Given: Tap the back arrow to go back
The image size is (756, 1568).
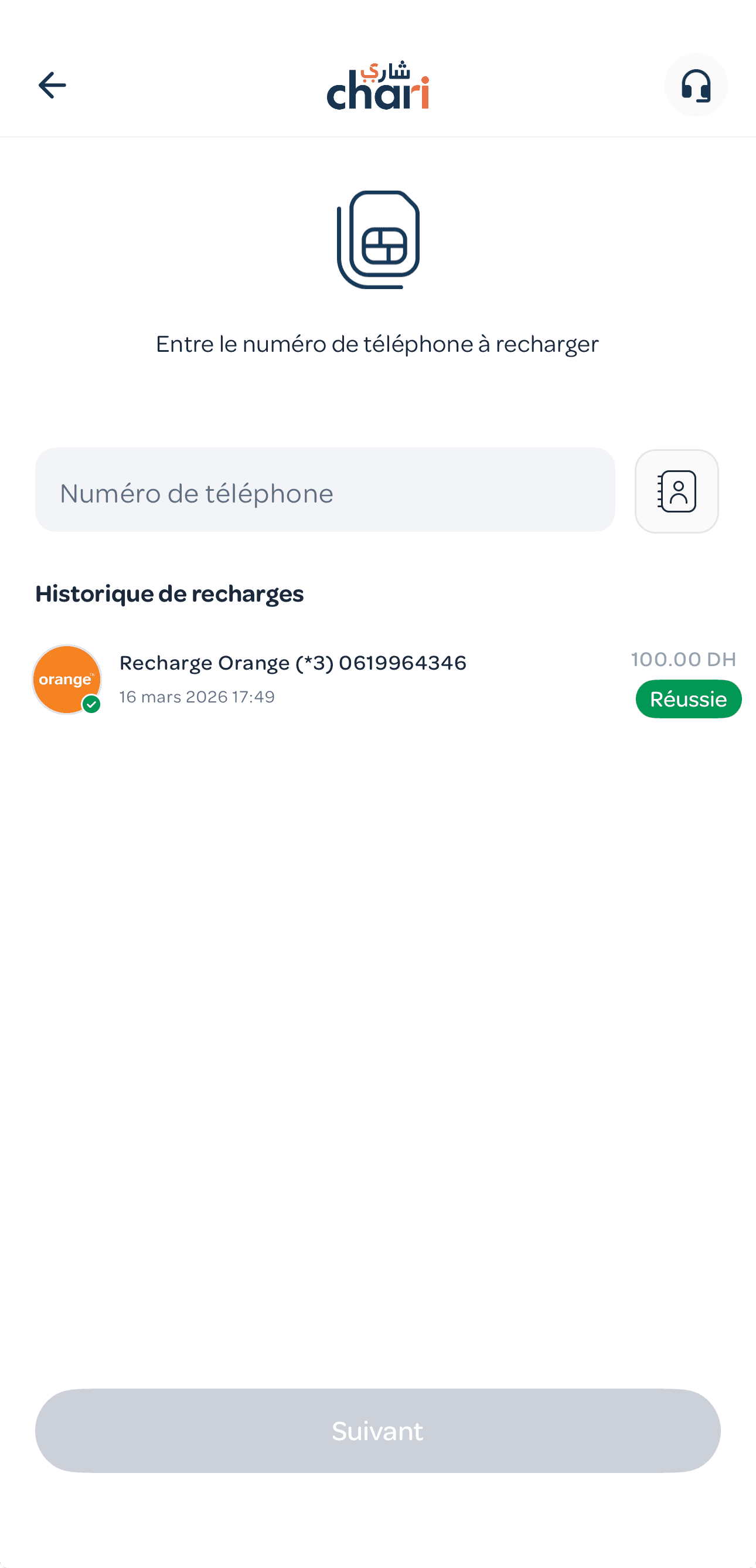Looking at the screenshot, I should click(x=52, y=84).
